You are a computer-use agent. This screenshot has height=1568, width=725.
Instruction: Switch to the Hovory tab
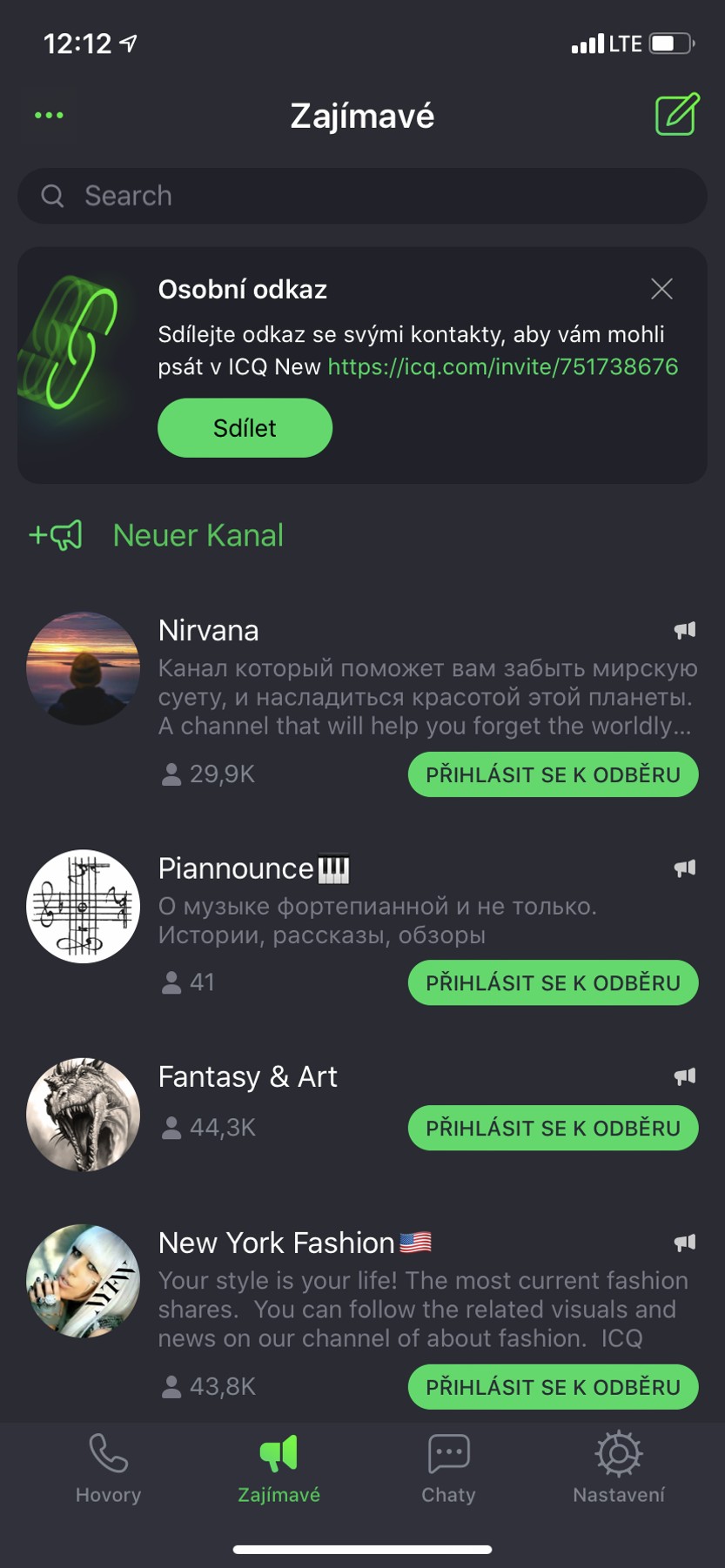(108, 1469)
